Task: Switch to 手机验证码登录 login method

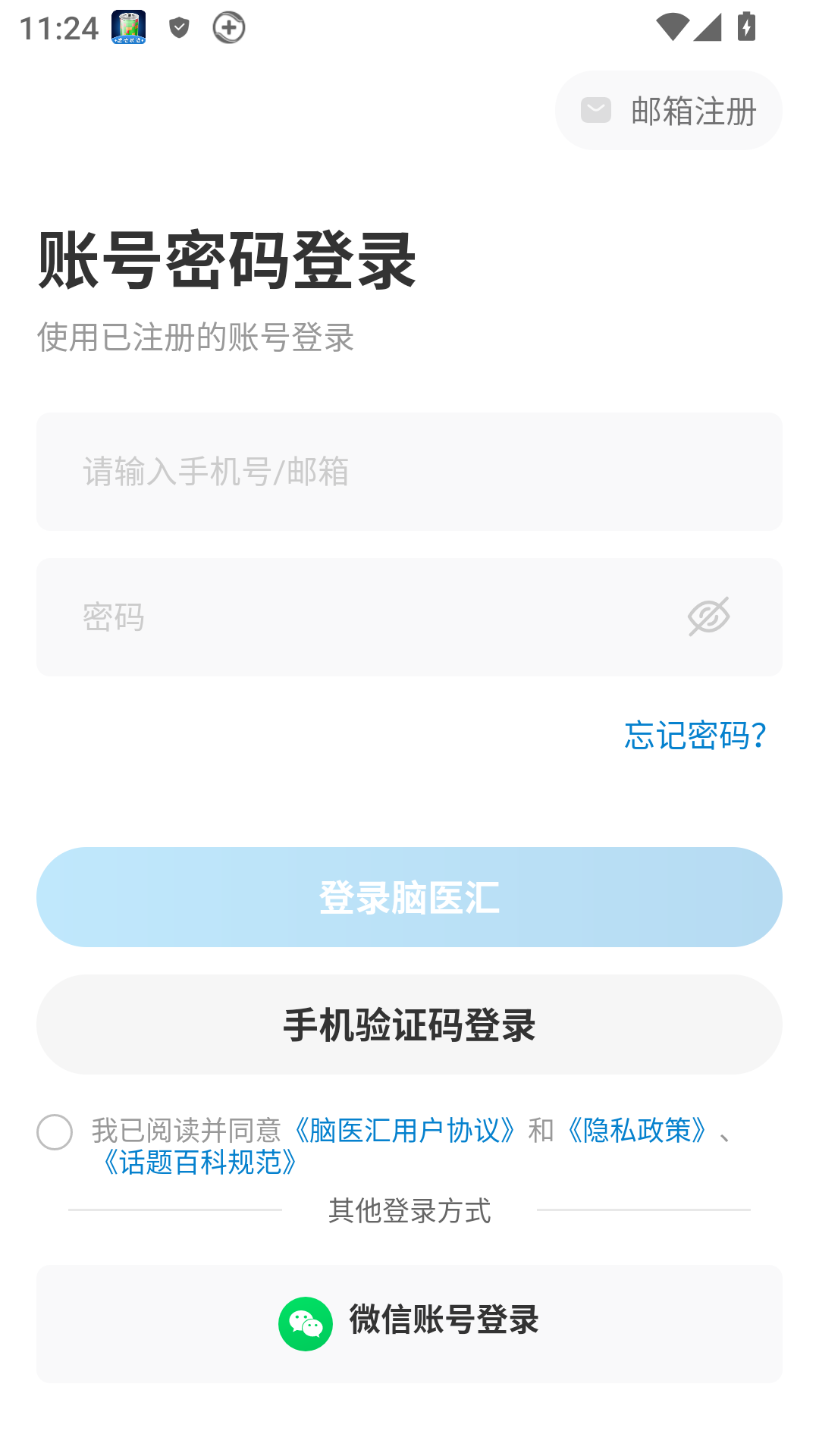Action: pos(409,1024)
